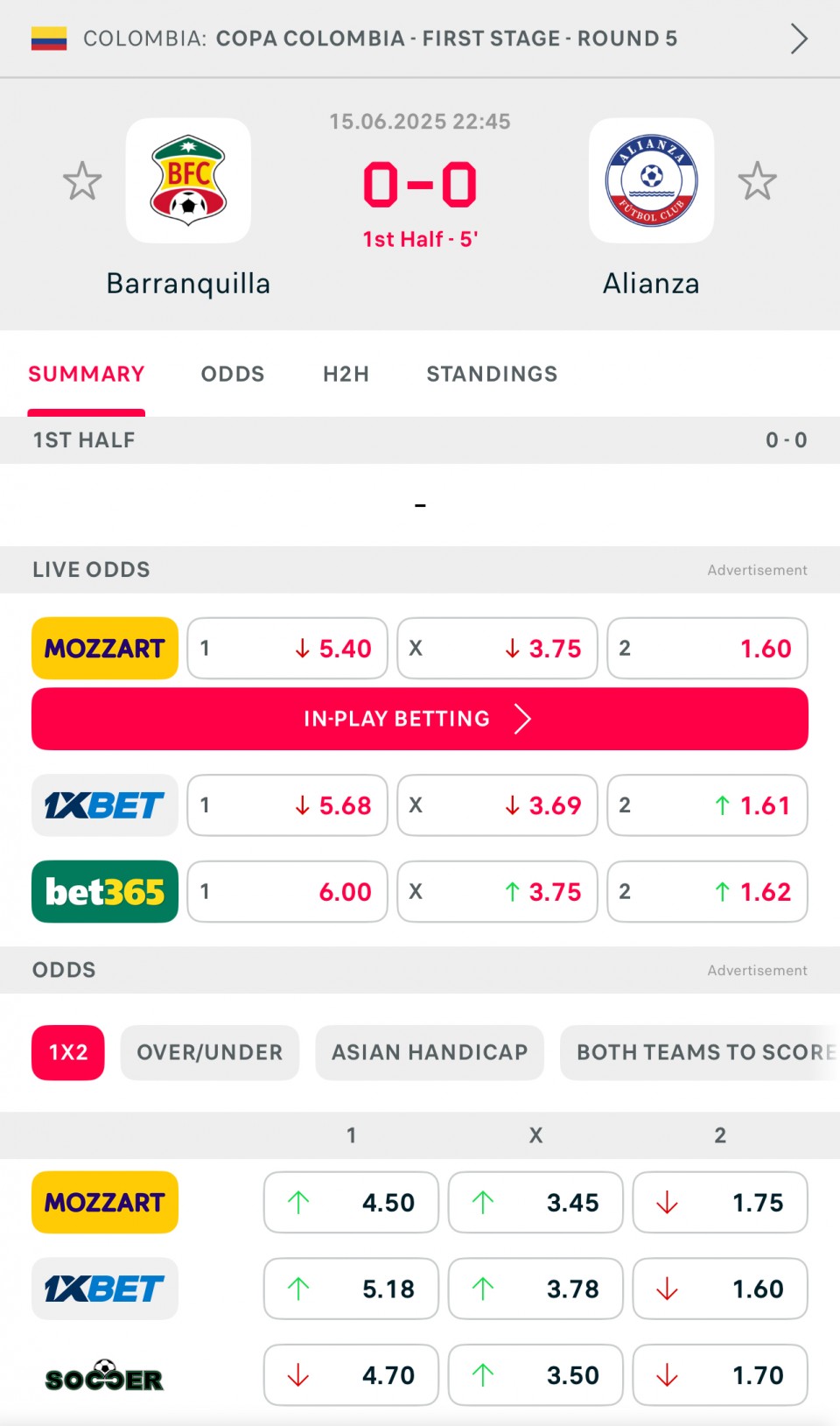The image size is (840, 1426).
Task: Favorite Alianza with the star icon
Action: click(757, 181)
